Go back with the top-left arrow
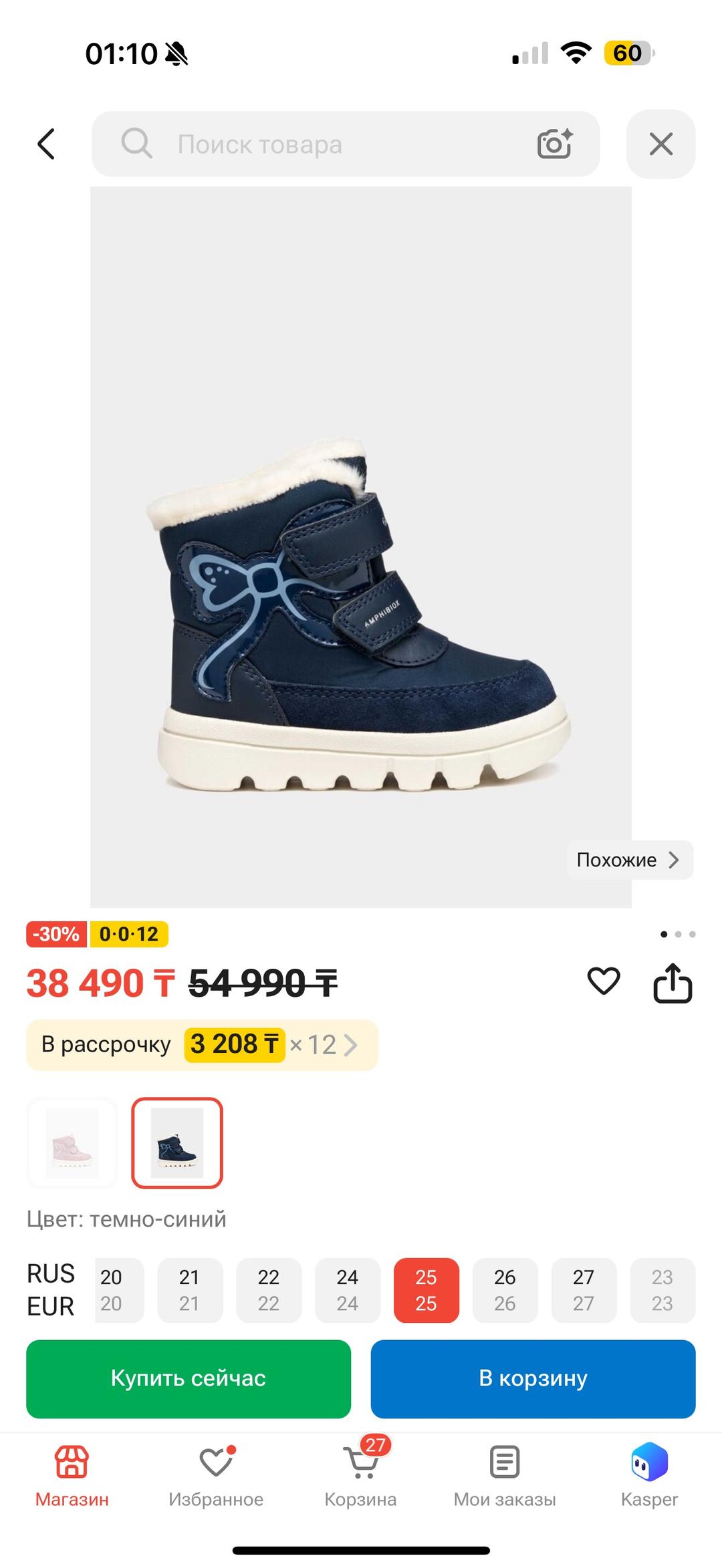 (x=45, y=144)
